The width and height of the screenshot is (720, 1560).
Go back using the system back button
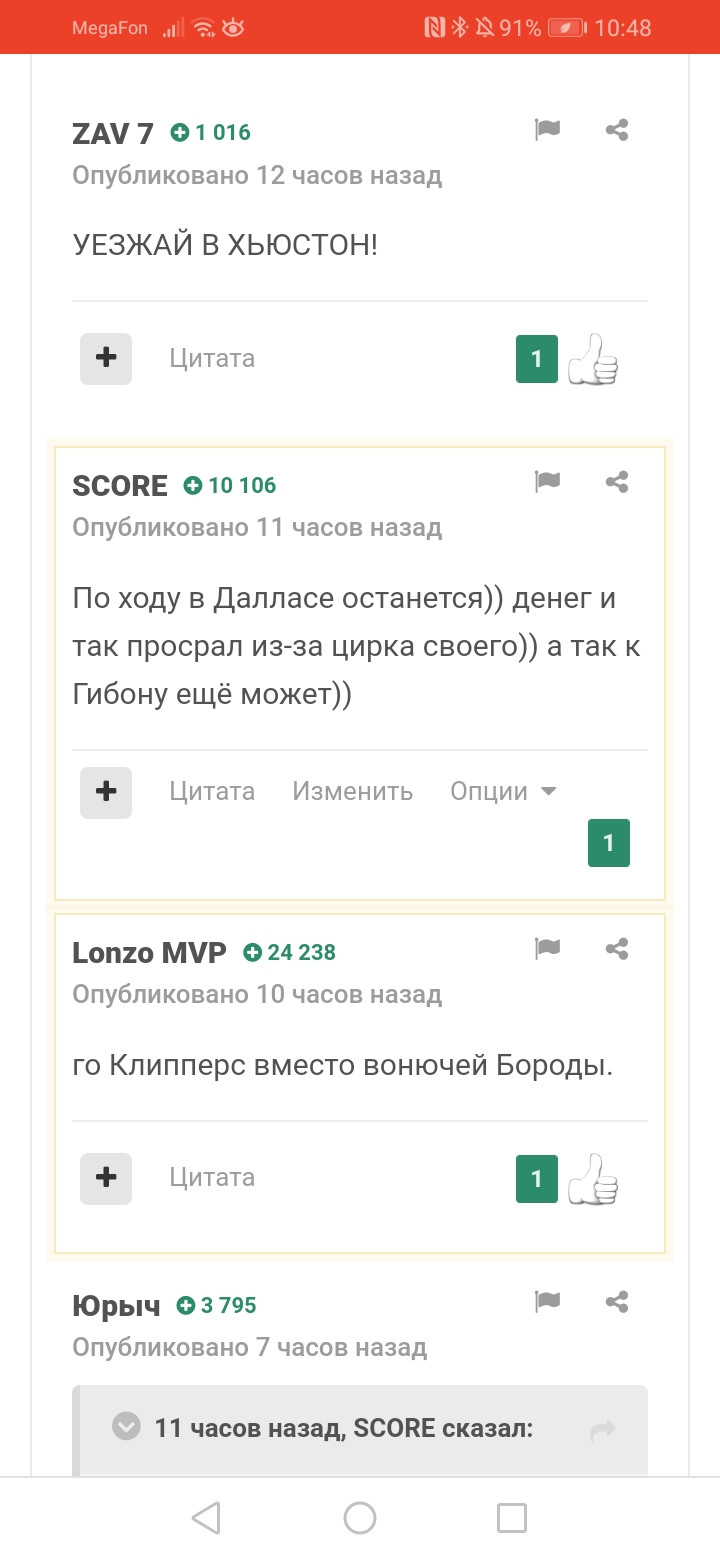[206, 1518]
